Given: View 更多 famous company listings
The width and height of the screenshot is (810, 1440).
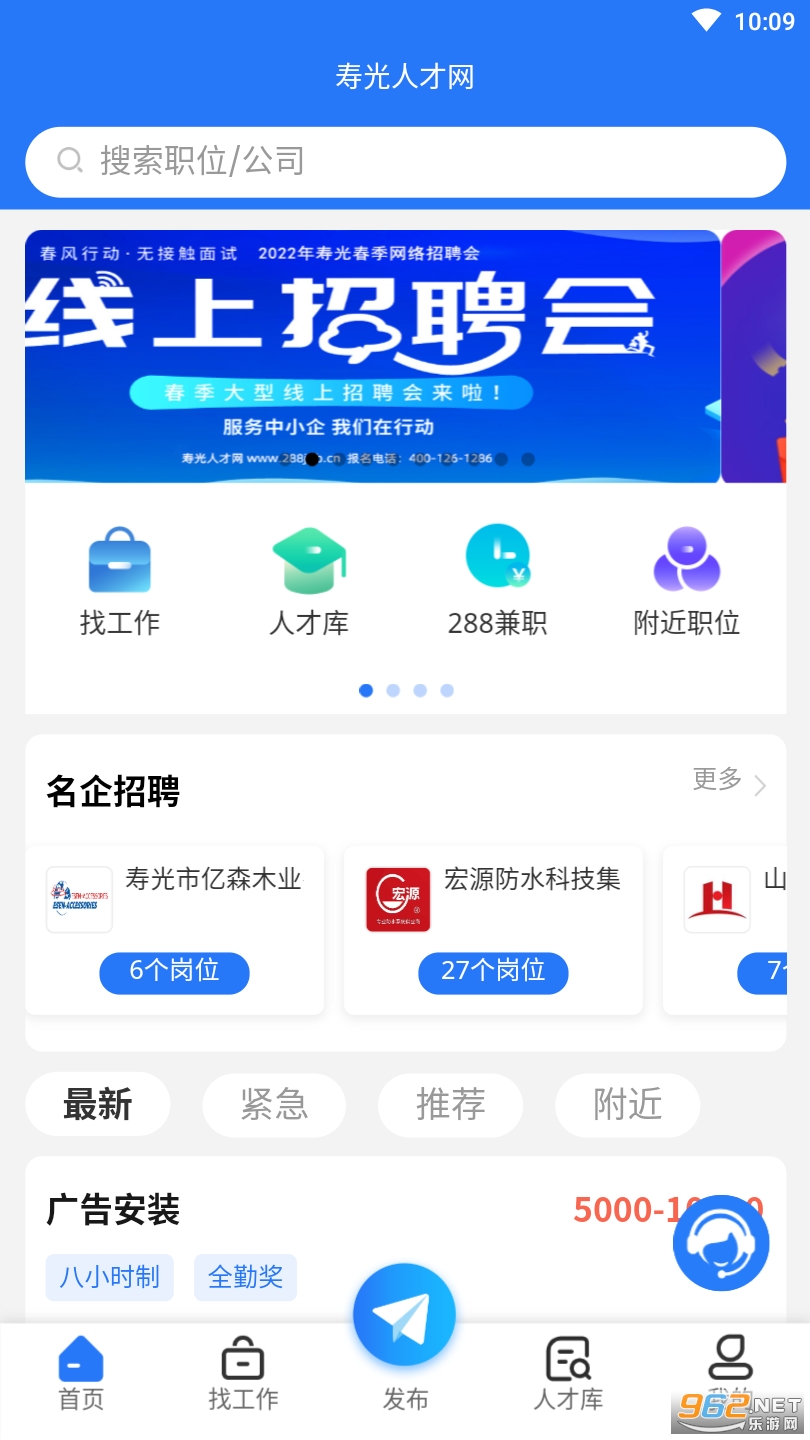Looking at the screenshot, I should pyautogui.click(x=730, y=781).
